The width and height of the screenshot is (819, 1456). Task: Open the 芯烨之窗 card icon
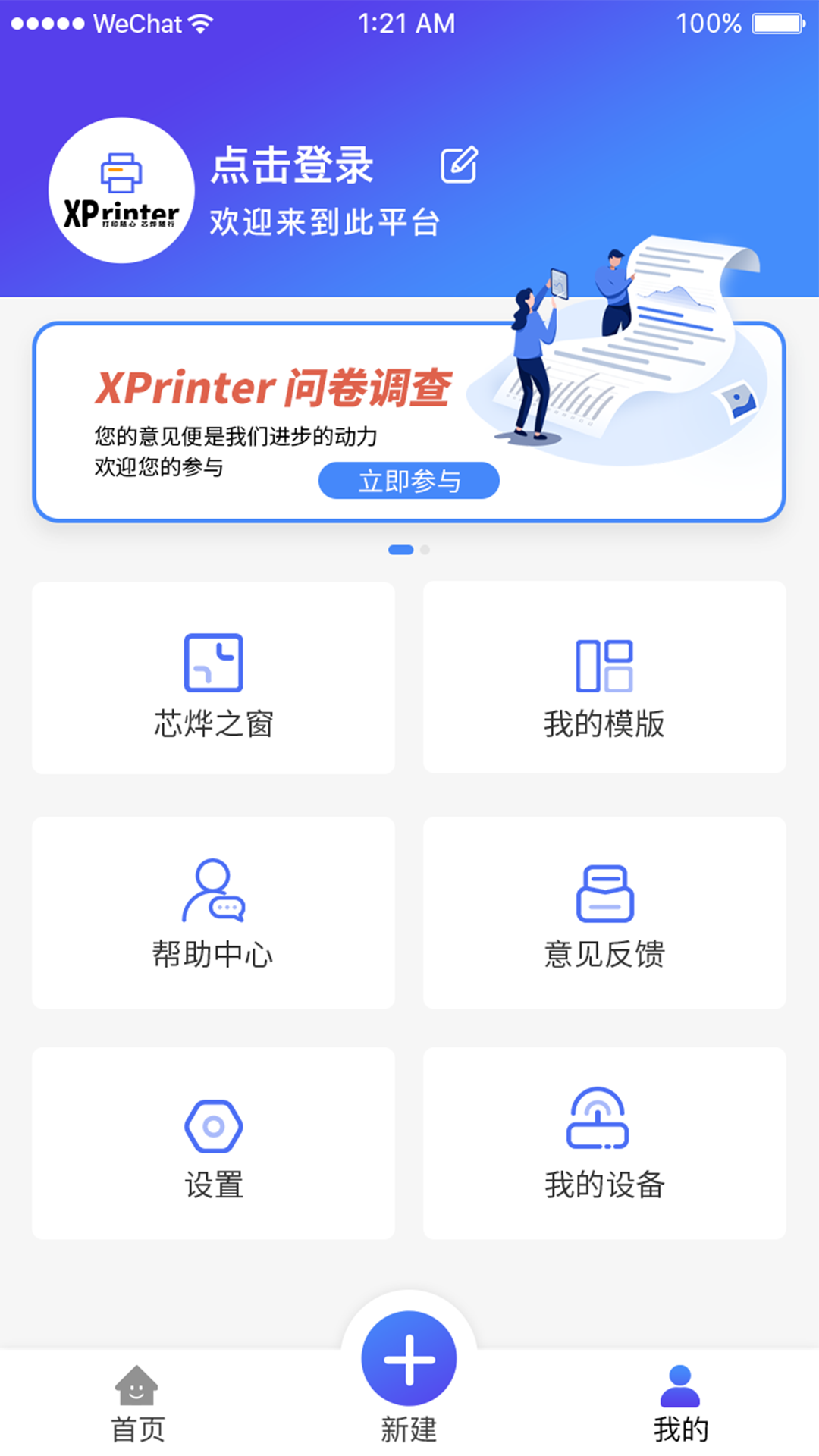[x=213, y=661]
